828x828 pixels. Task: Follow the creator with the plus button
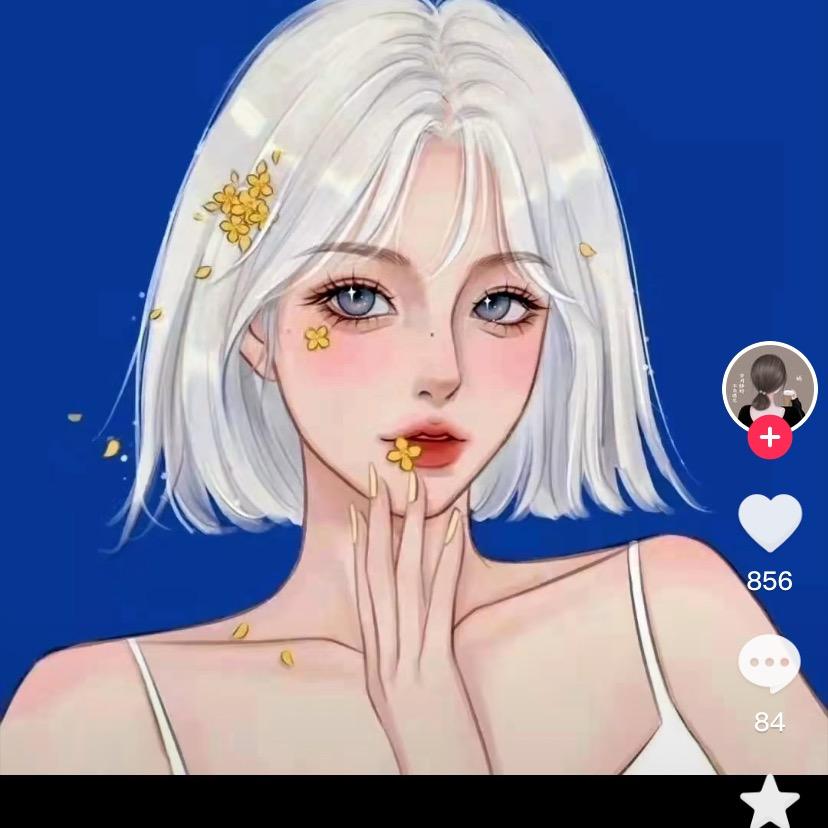pos(770,438)
